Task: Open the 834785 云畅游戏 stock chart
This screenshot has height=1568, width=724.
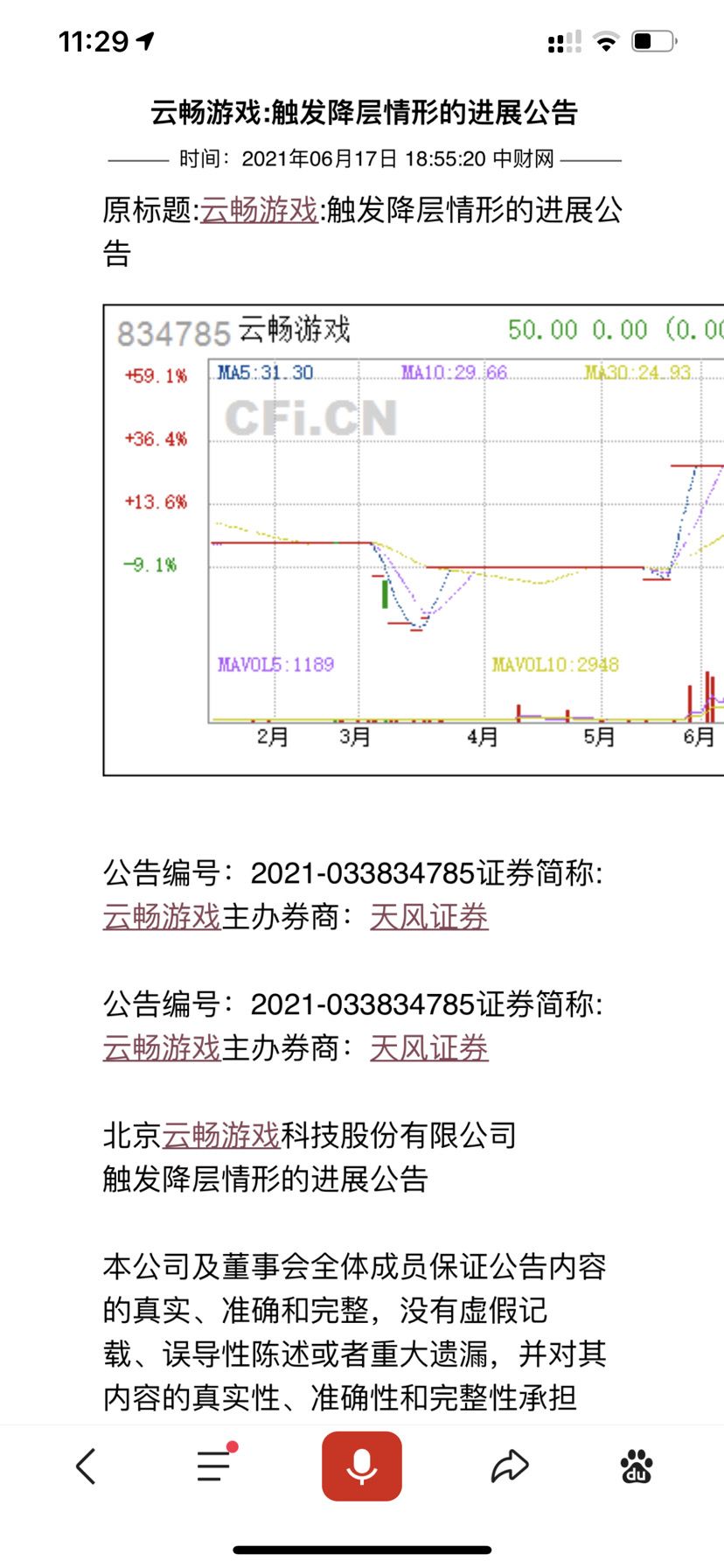Action: click(x=414, y=540)
